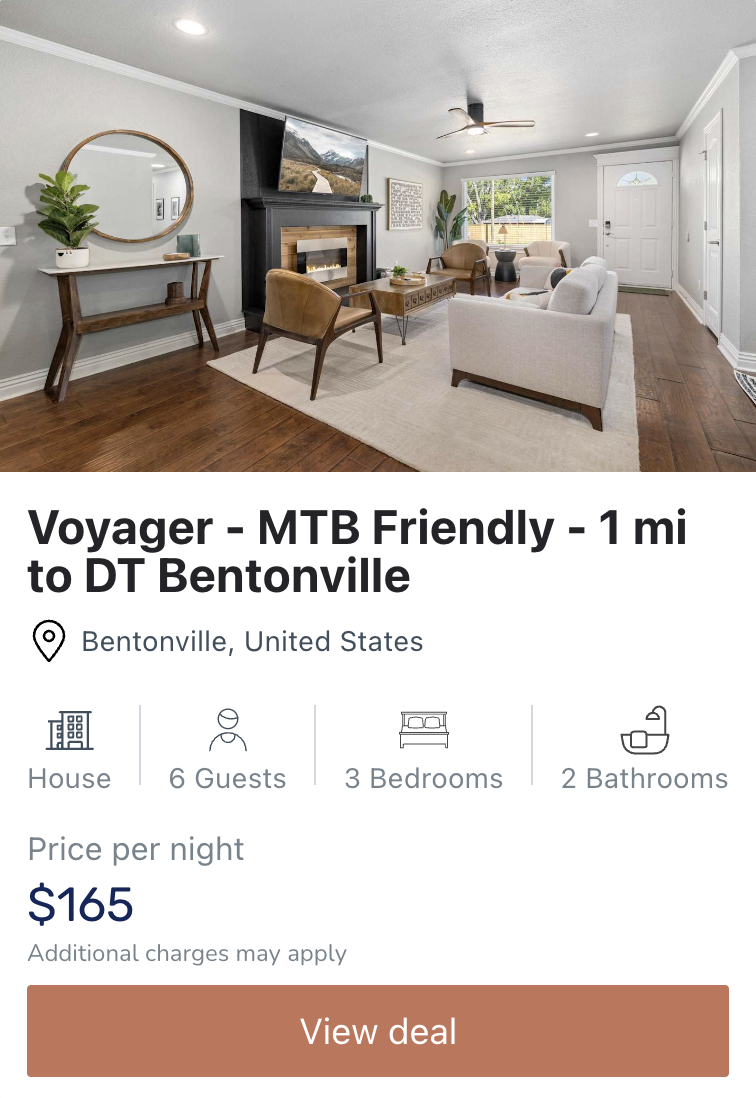756x1098 pixels.
Task: Tap the View deal button
Action: (378, 1031)
